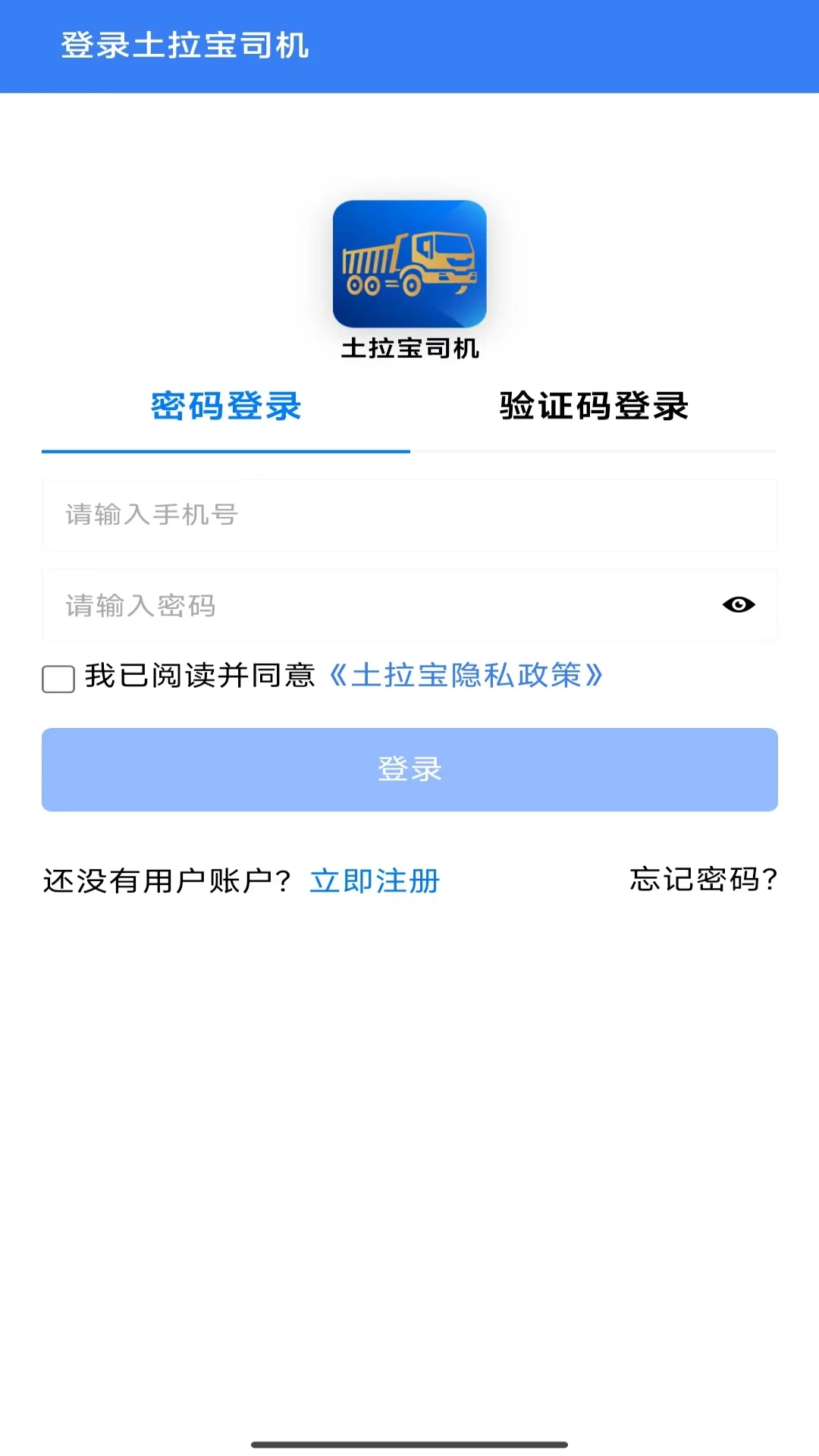The width and height of the screenshot is (819, 1456).
Task: Tap the 登录 login button
Action: pyautogui.click(x=409, y=769)
